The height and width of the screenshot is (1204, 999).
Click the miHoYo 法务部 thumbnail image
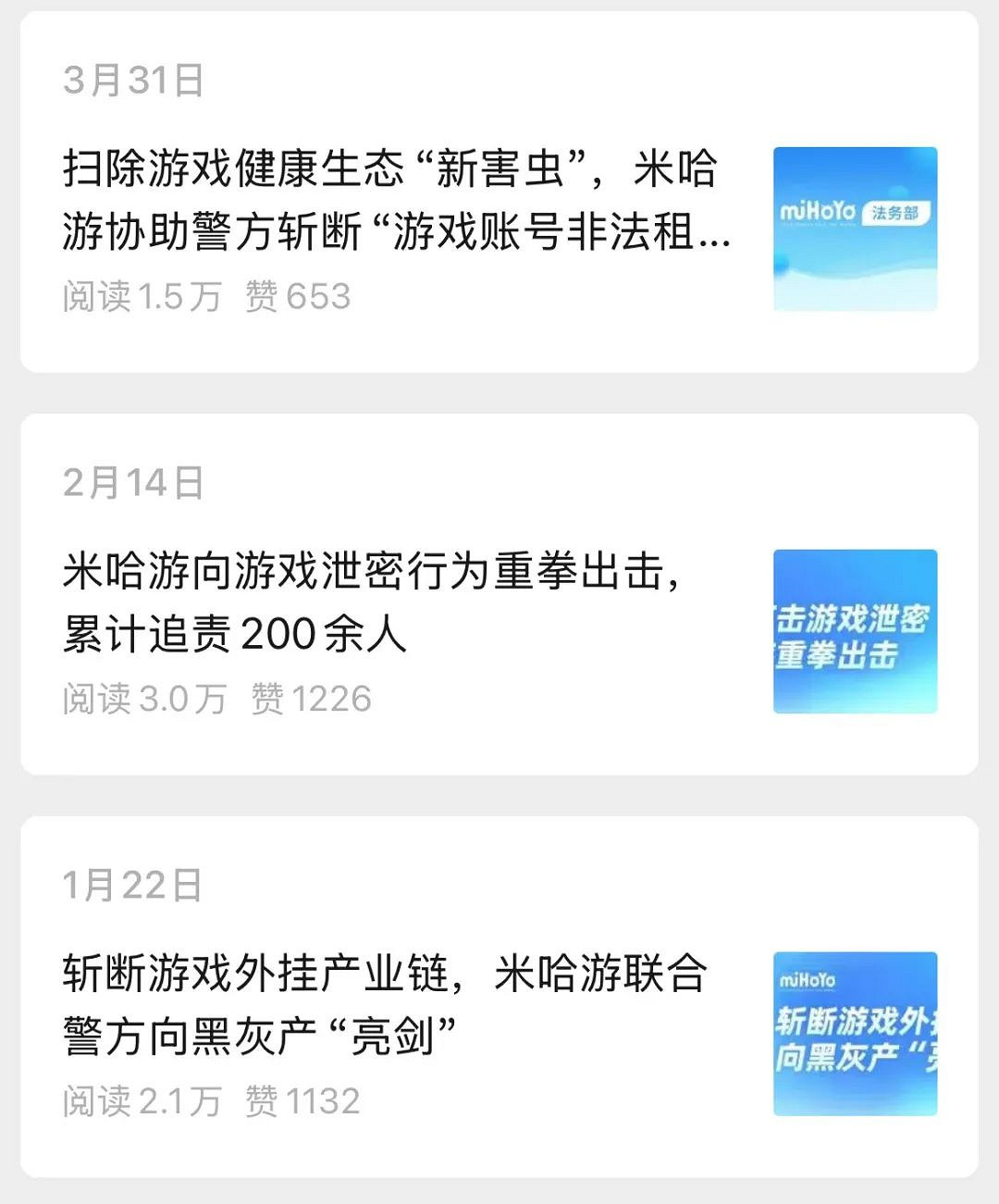click(854, 229)
